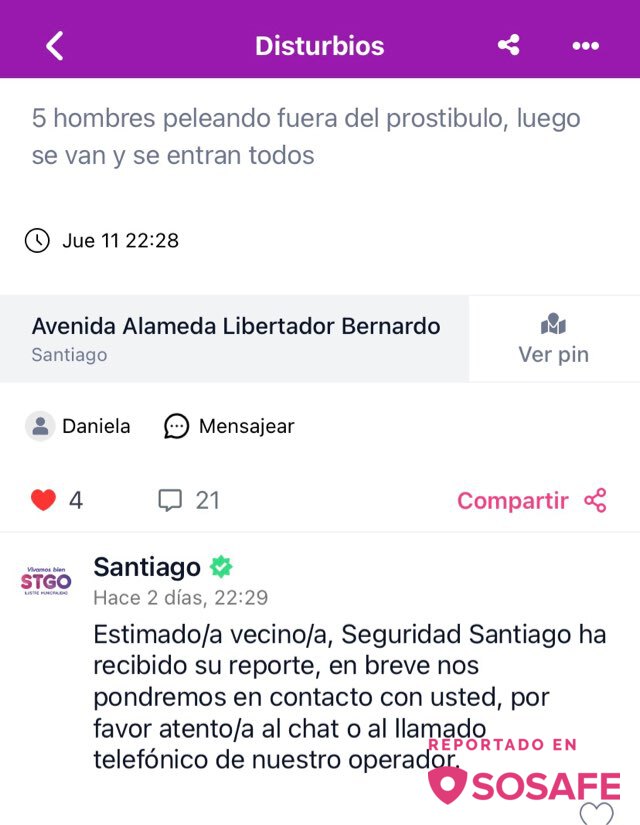This screenshot has height=825, width=640.
Task: Message the reporter with Mensajear
Action: 229,426
